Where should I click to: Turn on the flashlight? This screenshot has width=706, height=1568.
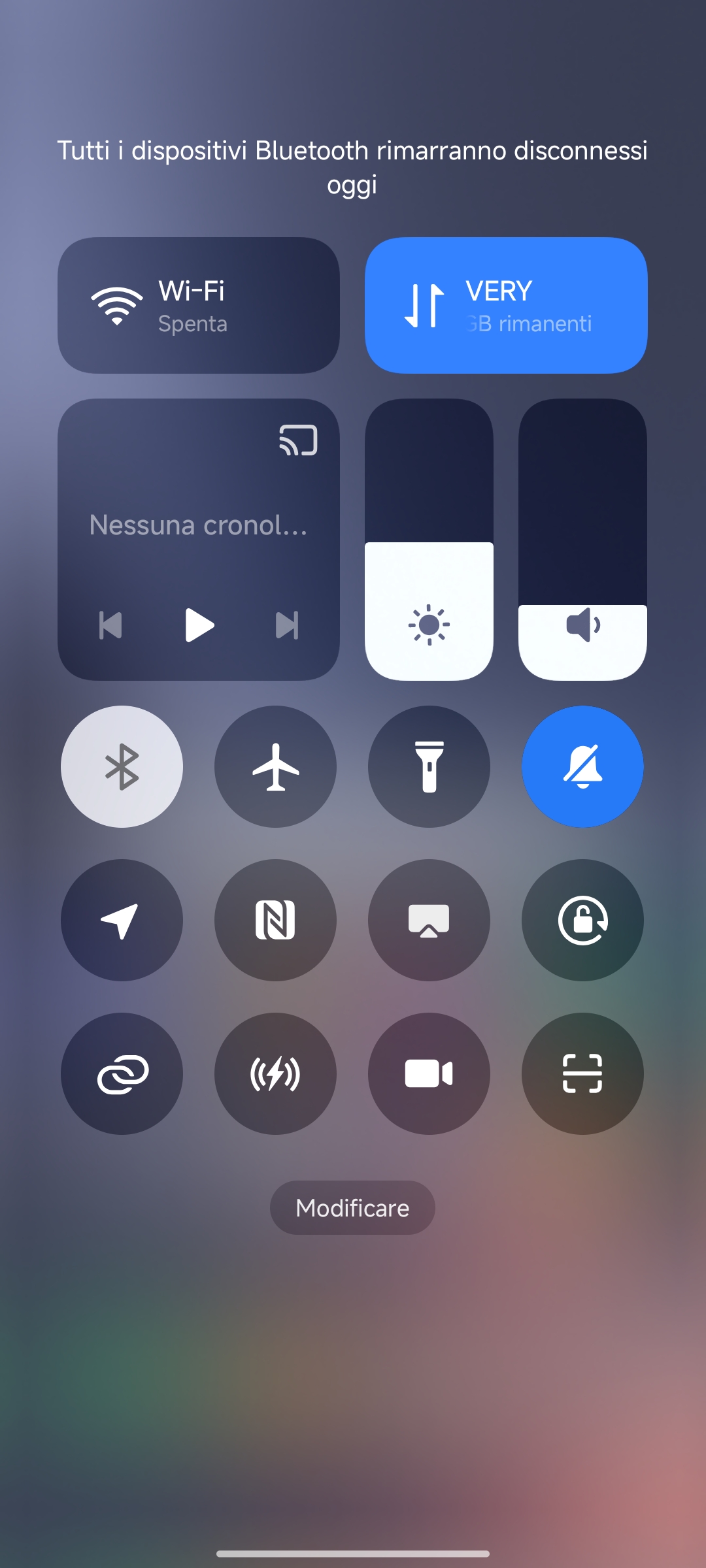429,766
